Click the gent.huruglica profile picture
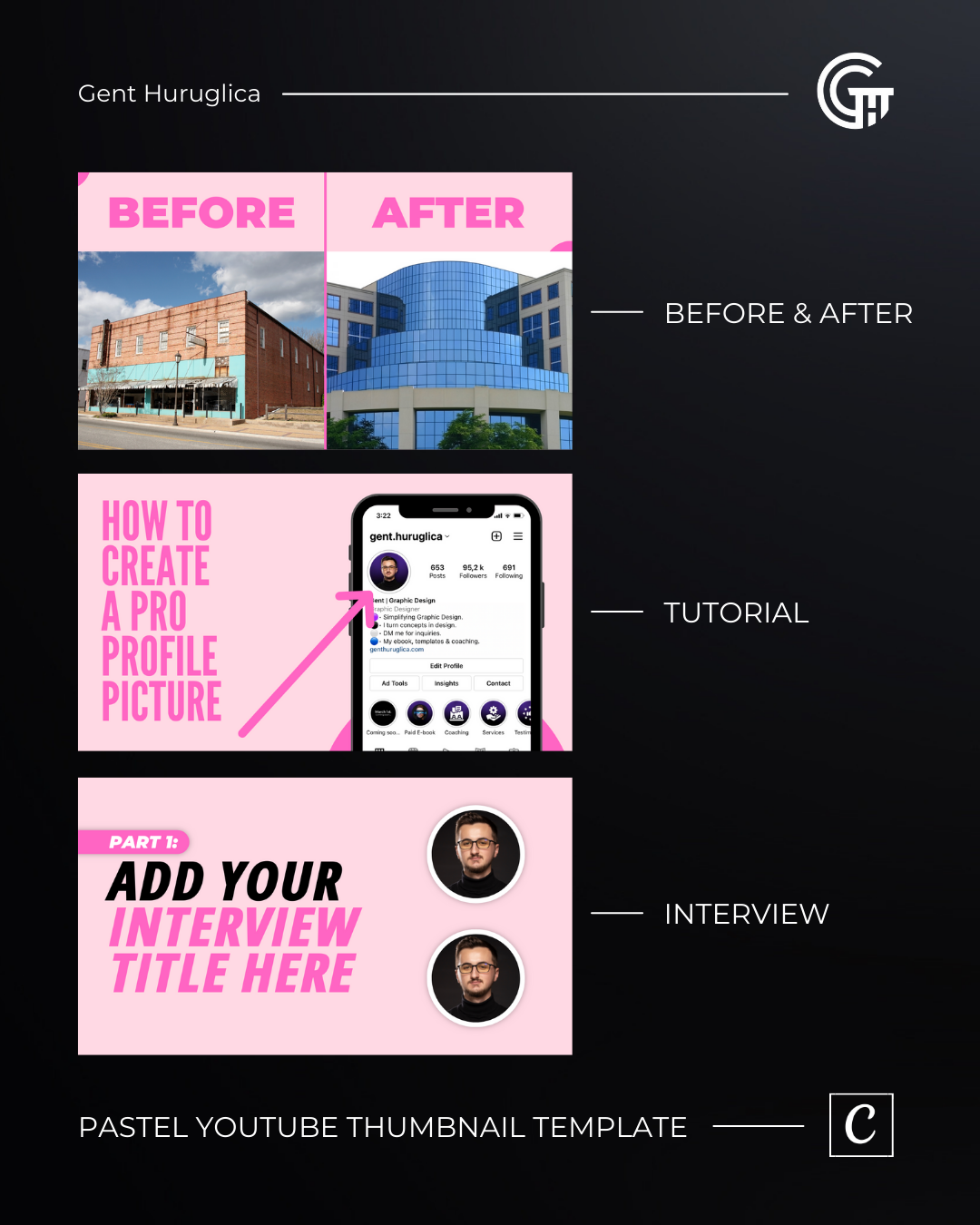Viewport: 980px width, 1225px height. (389, 572)
